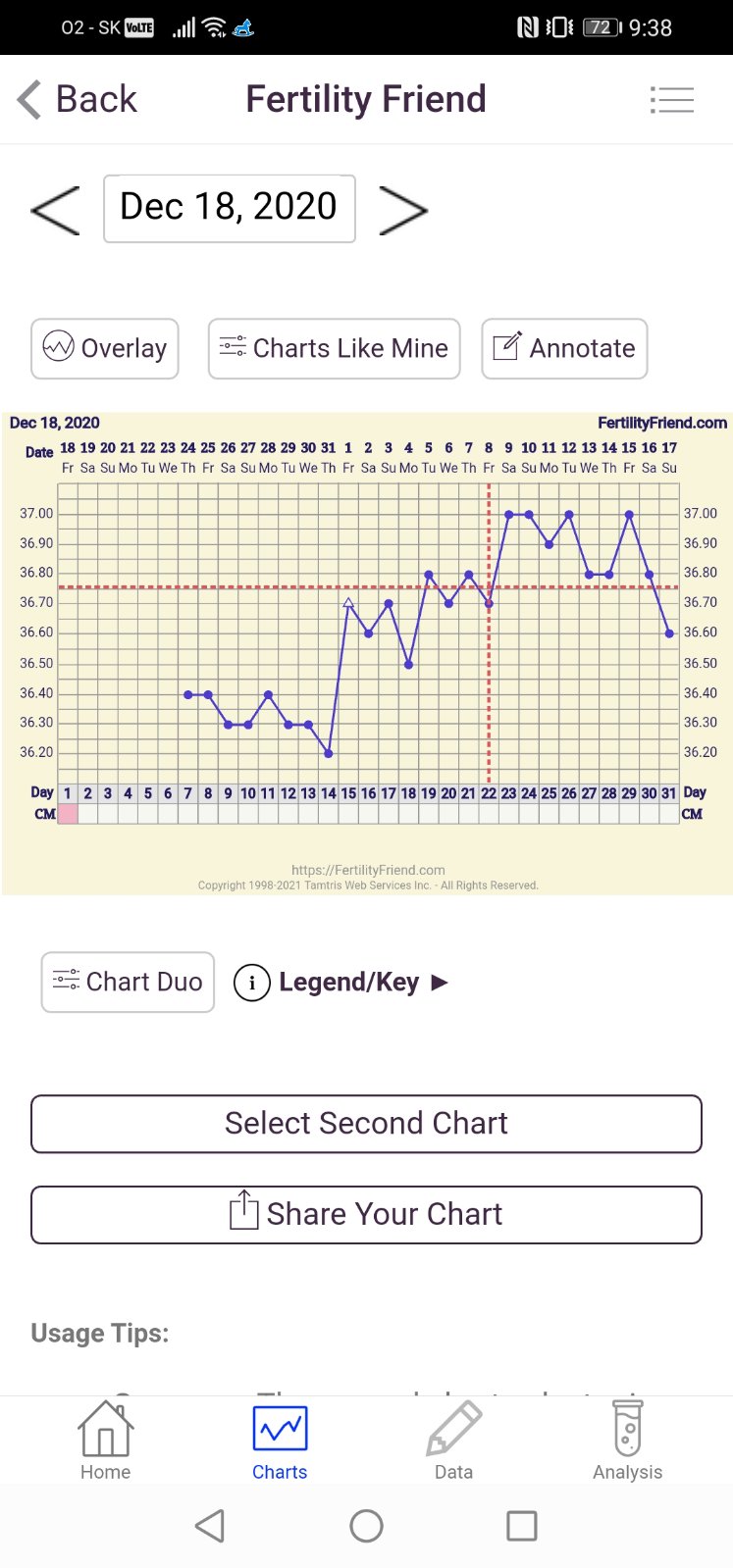
Task: Select a second chart
Action: pos(366,1124)
